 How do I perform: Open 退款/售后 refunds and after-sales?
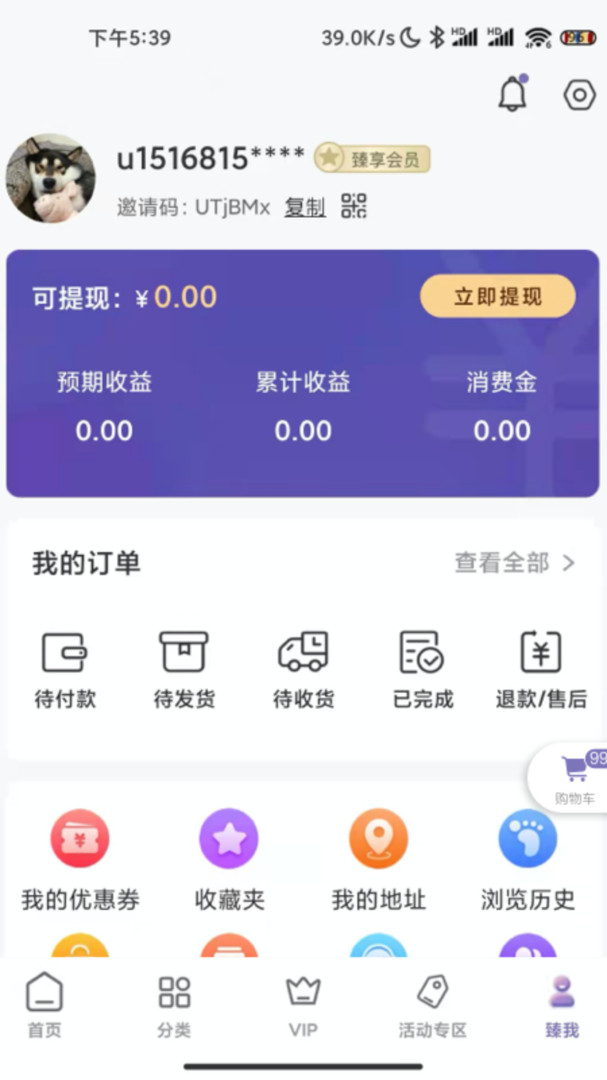coord(542,670)
